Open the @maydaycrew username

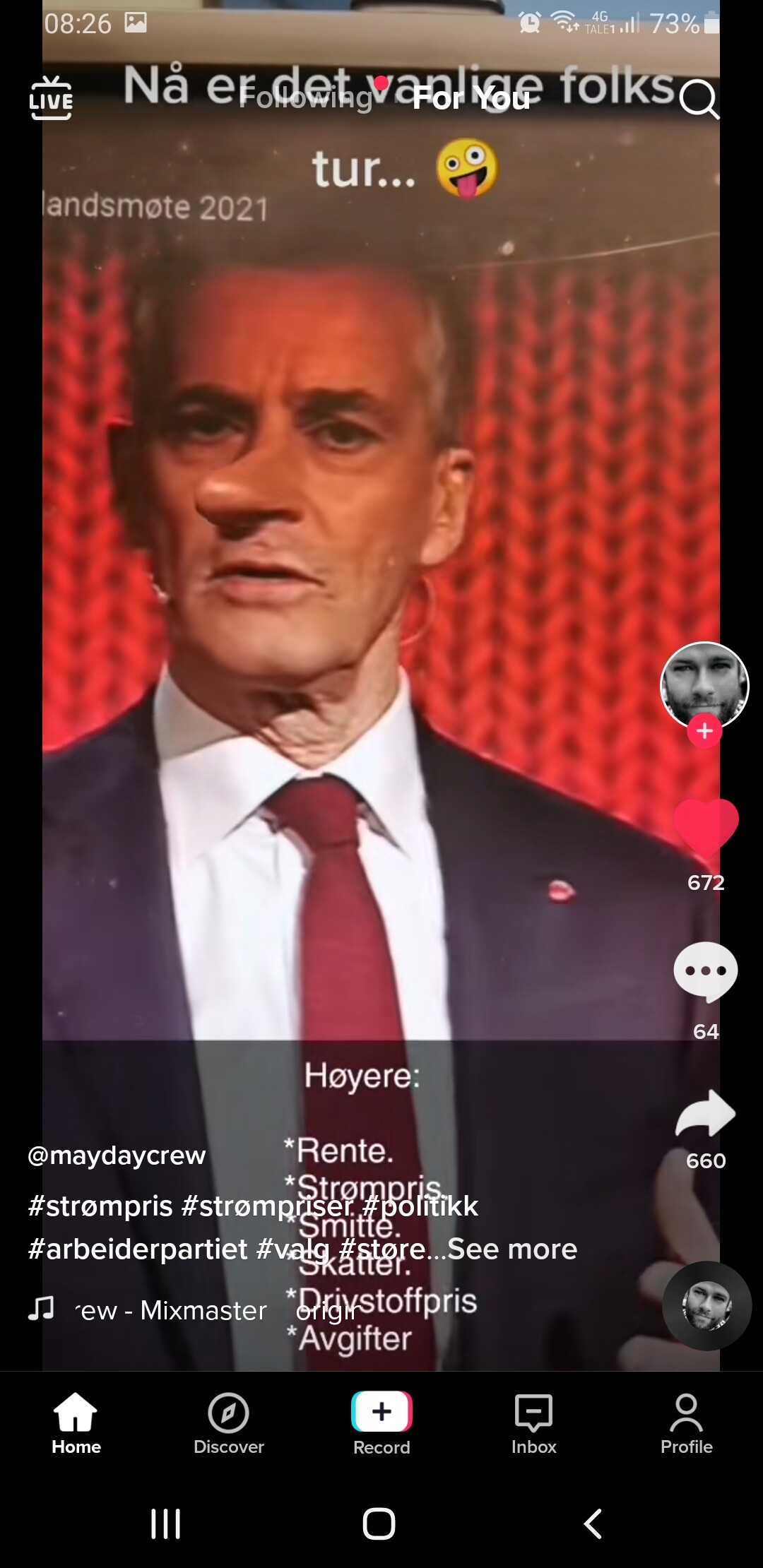(x=117, y=1155)
